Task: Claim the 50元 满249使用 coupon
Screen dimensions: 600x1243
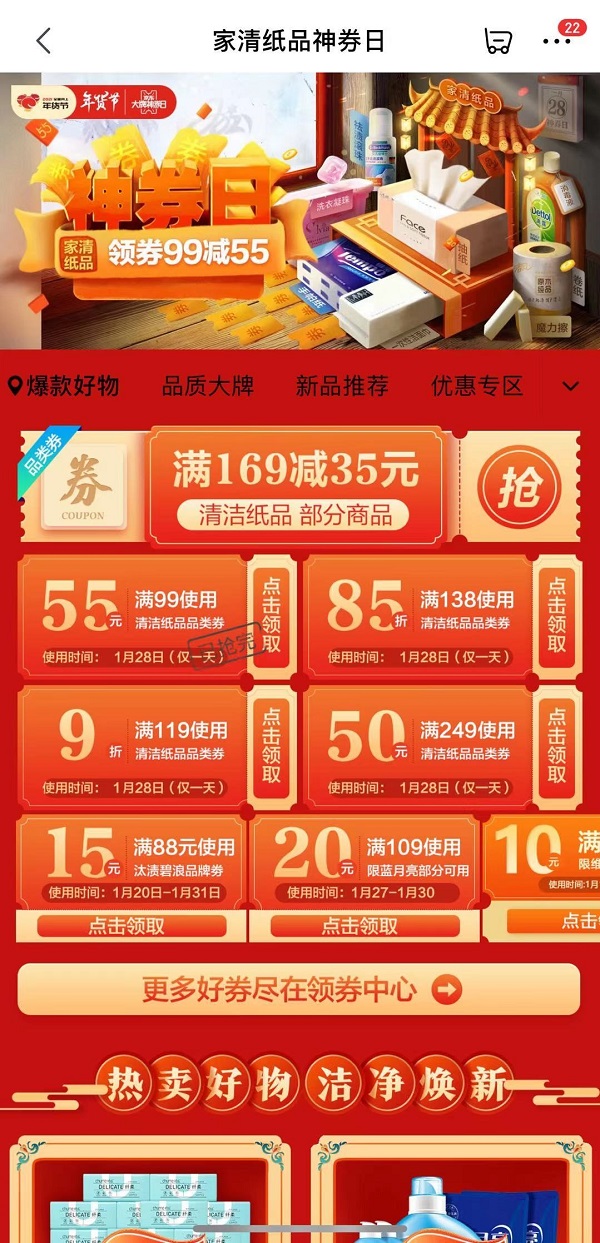Action: 556,746
